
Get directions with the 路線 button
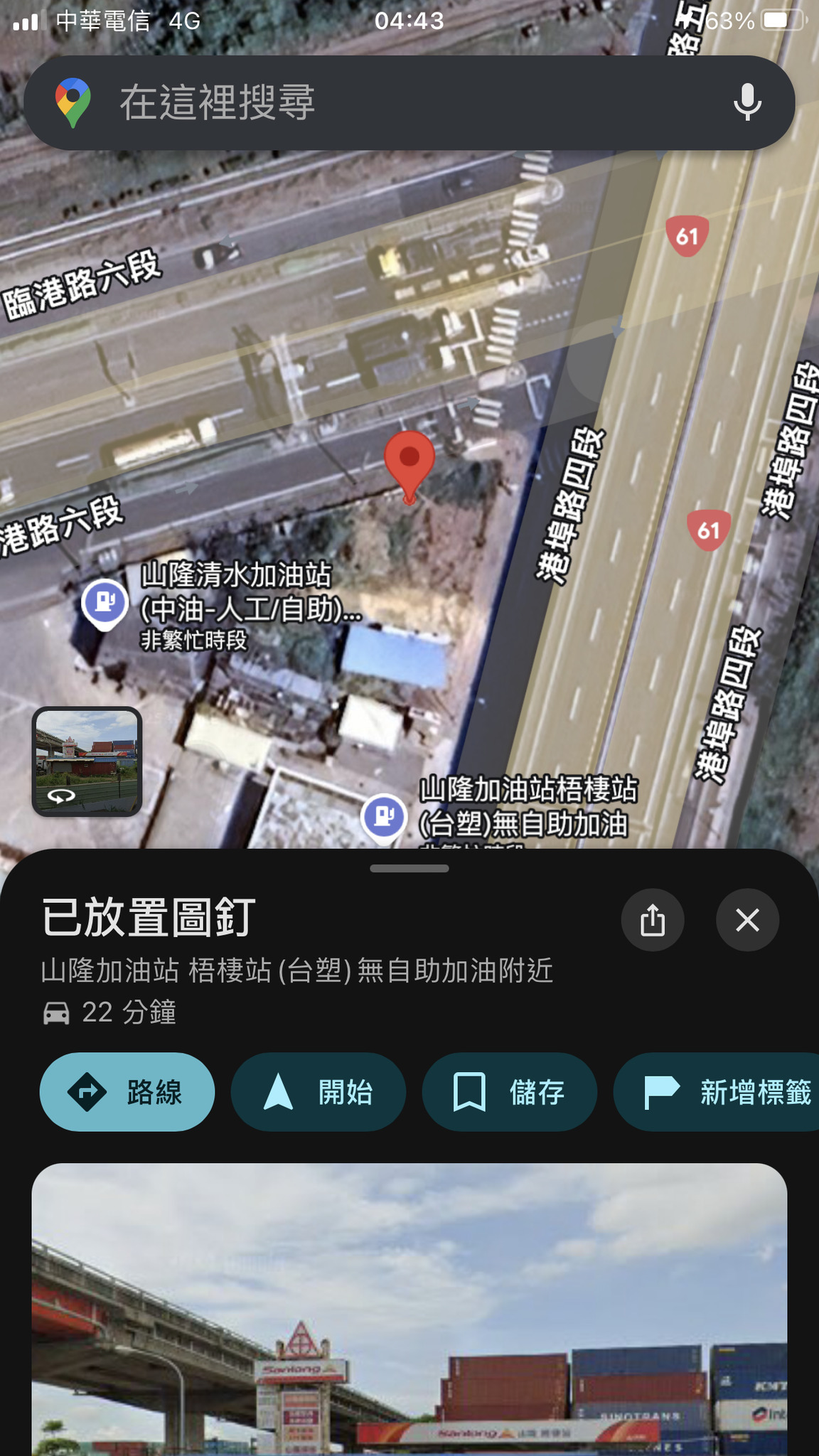[x=127, y=1092]
